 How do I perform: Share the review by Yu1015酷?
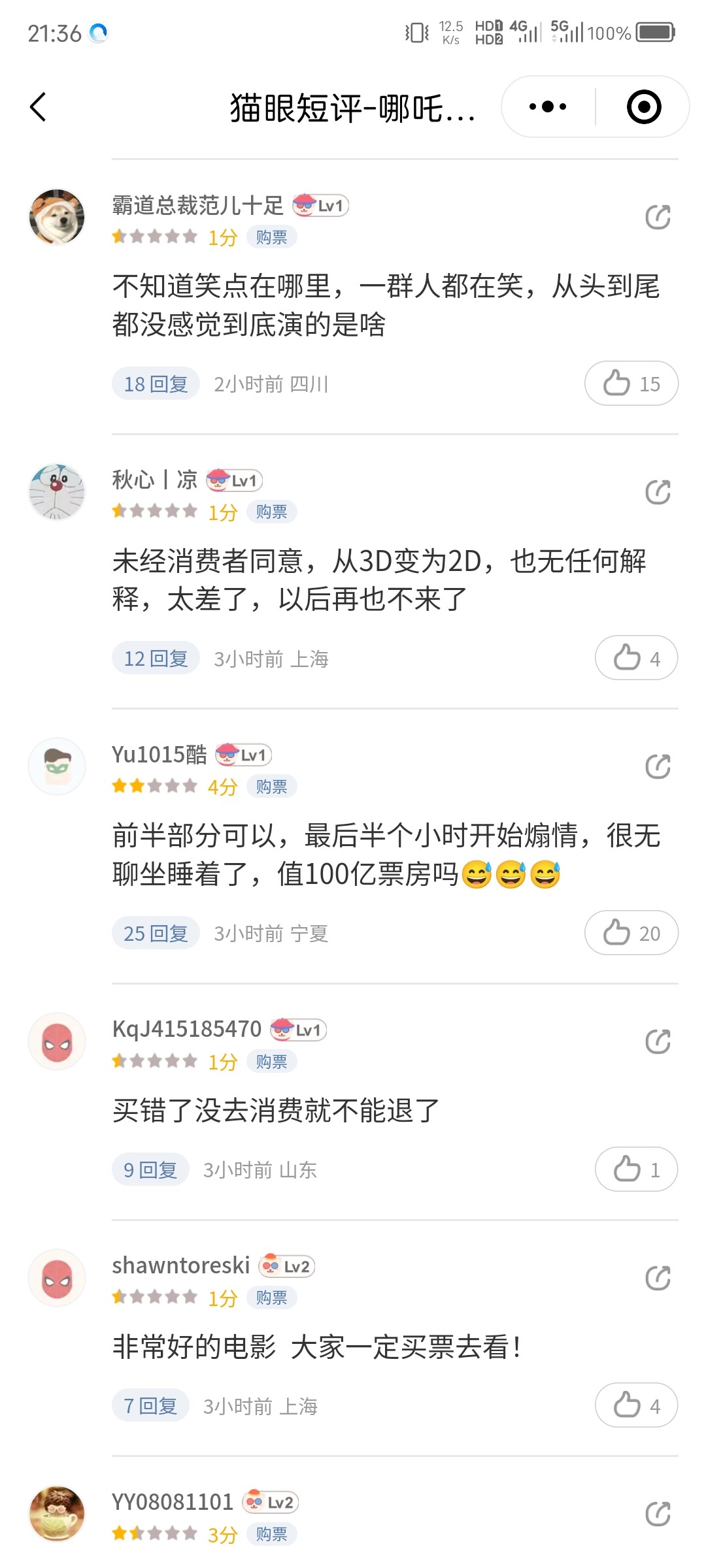(x=658, y=766)
